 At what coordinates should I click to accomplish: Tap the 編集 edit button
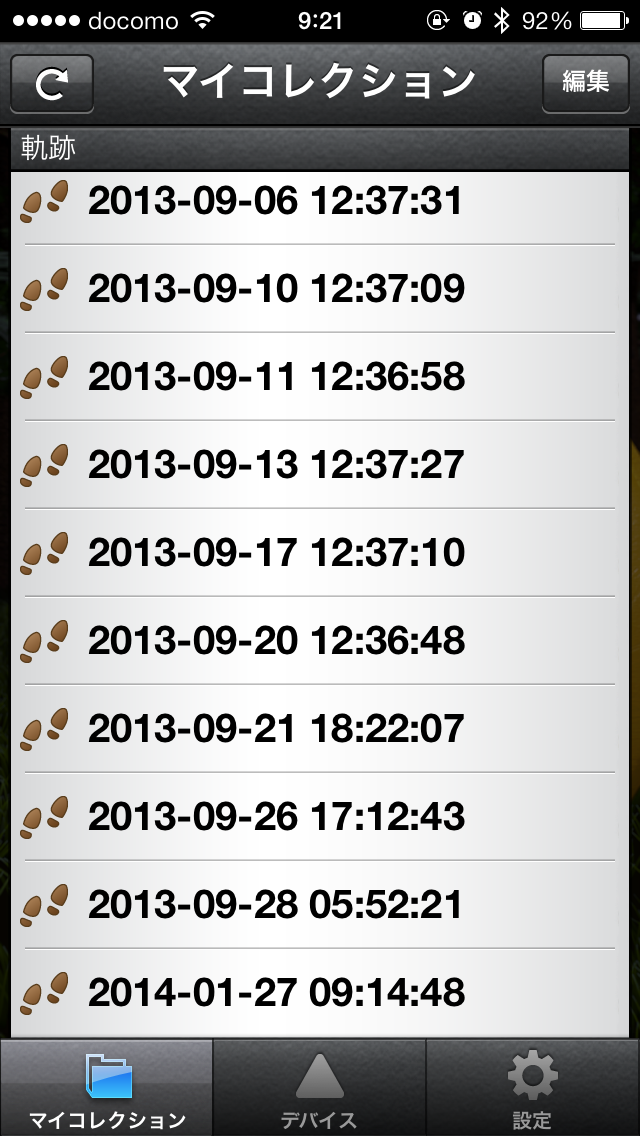point(585,82)
